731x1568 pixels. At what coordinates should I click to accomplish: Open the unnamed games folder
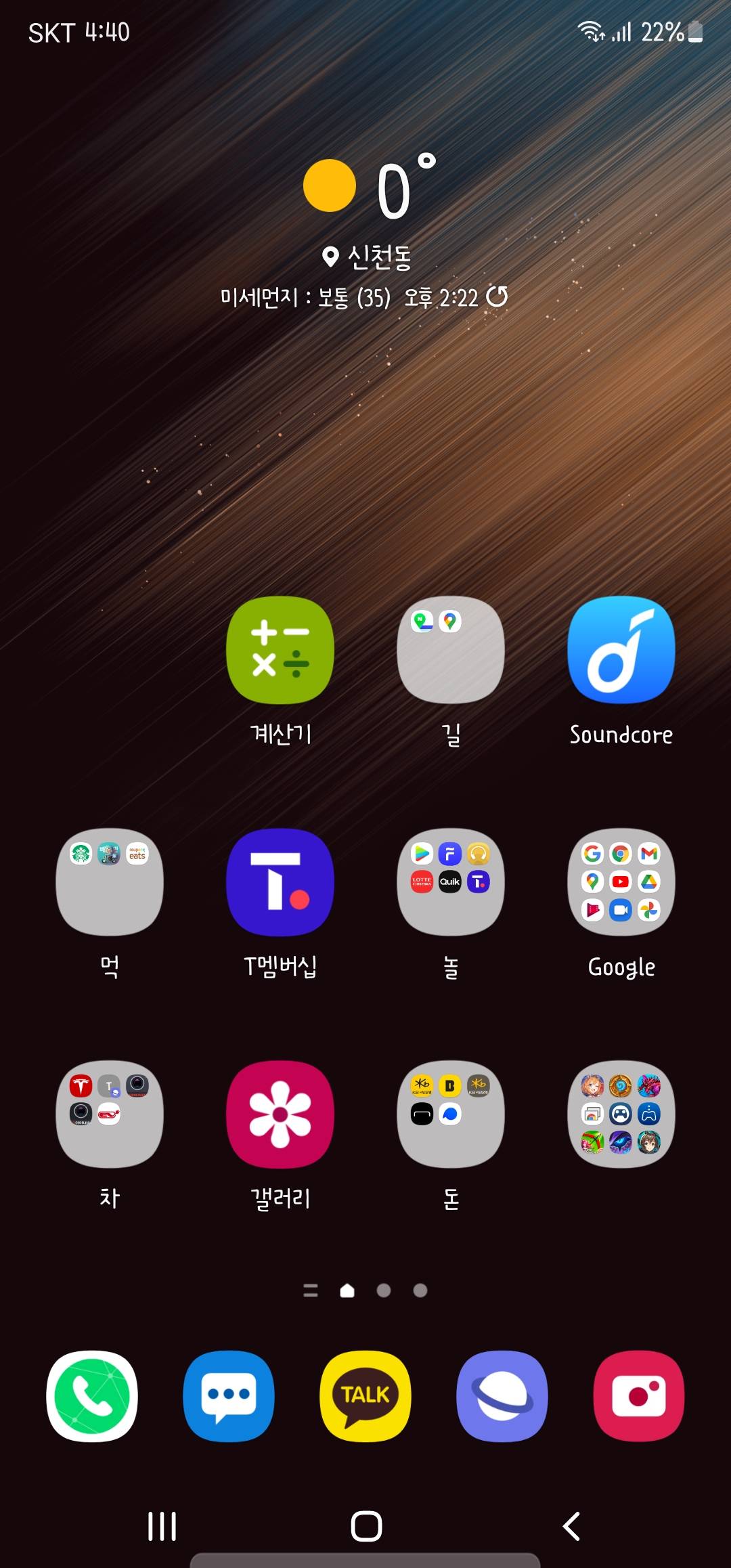point(621,1114)
